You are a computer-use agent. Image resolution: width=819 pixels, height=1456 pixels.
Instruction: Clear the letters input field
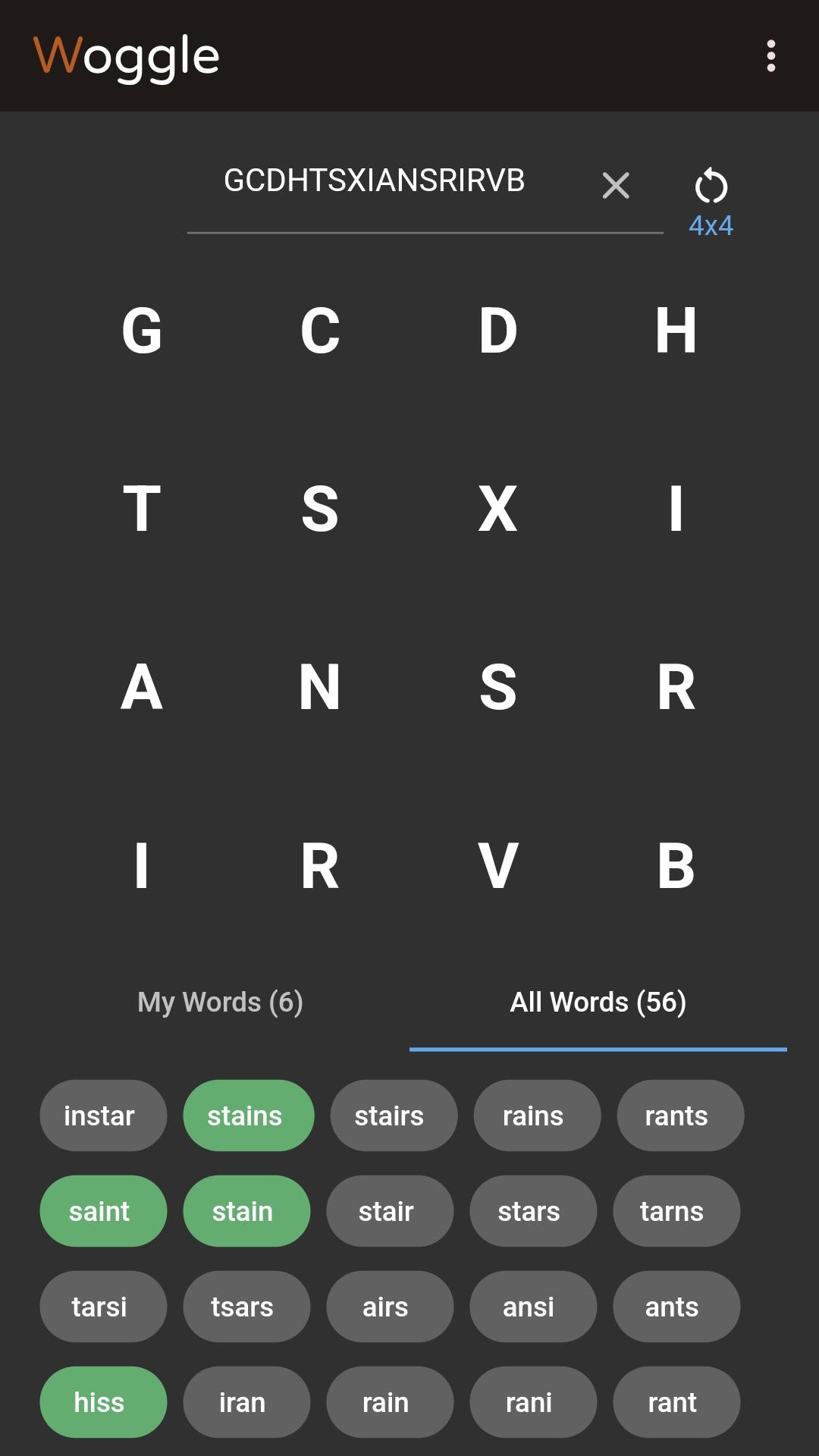point(616,185)
